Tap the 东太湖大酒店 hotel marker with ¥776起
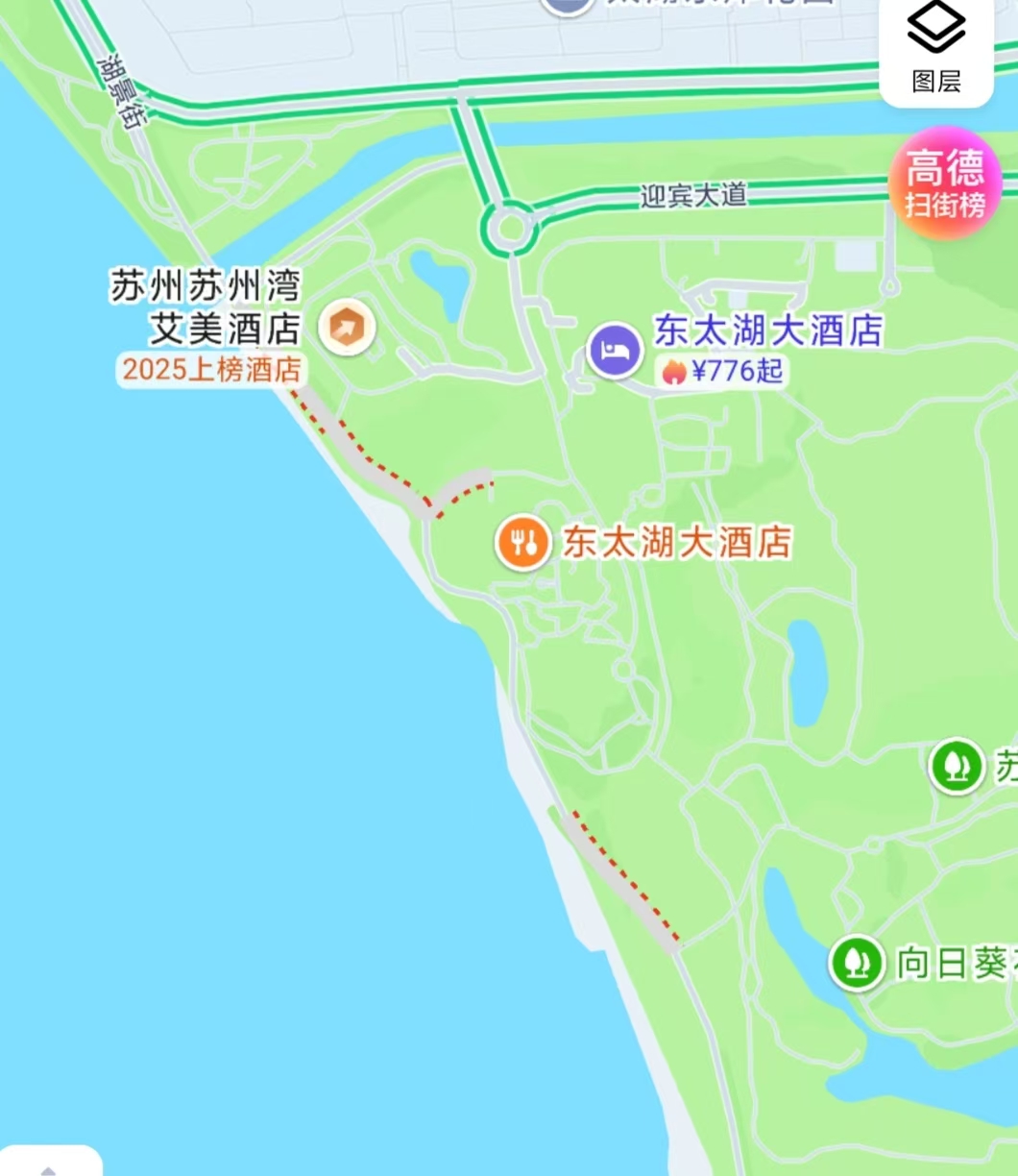The image size is (1018, 1176). 616,349
